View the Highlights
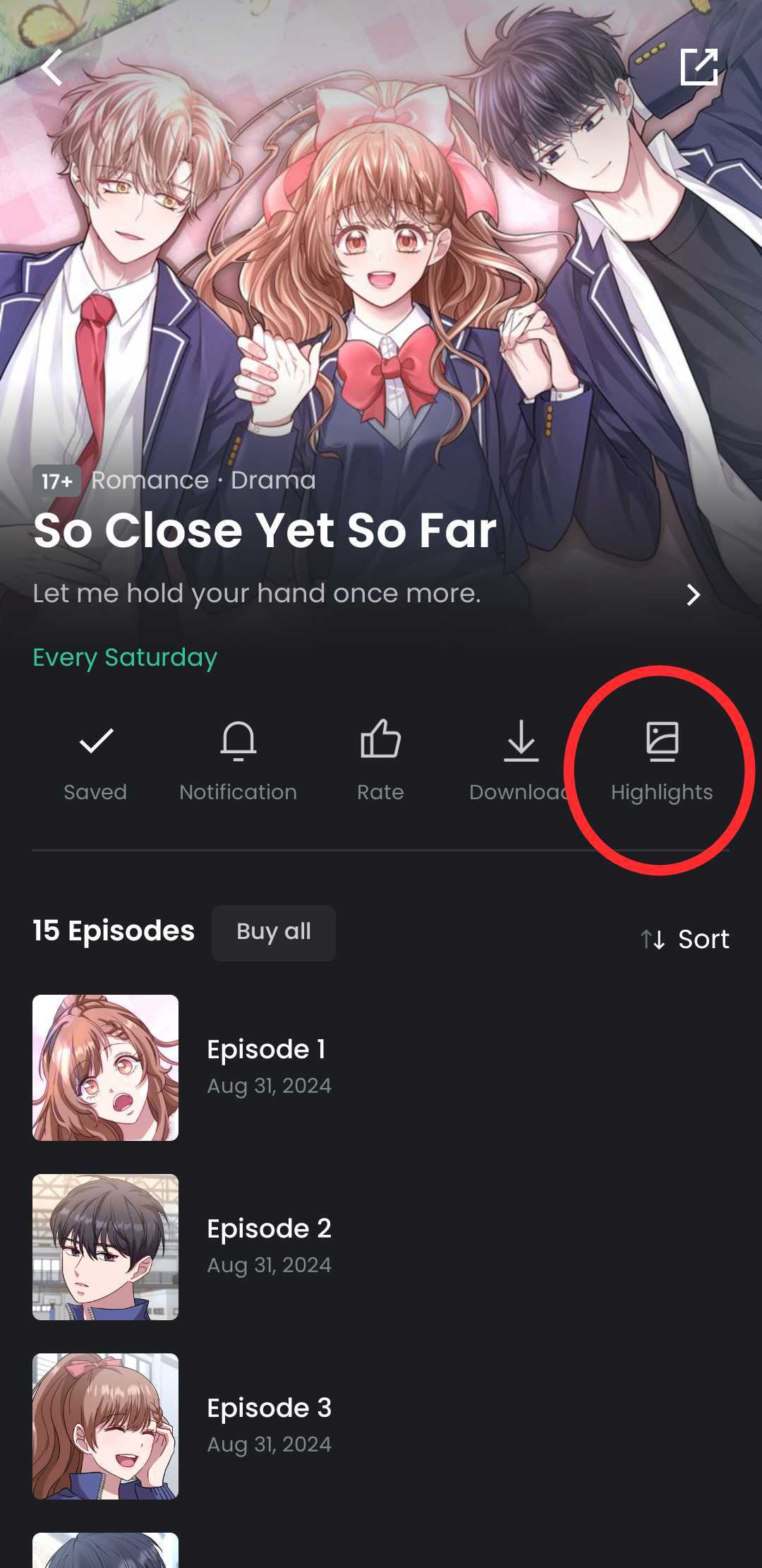Screen dimensions: 762x1568 [662, 760]
